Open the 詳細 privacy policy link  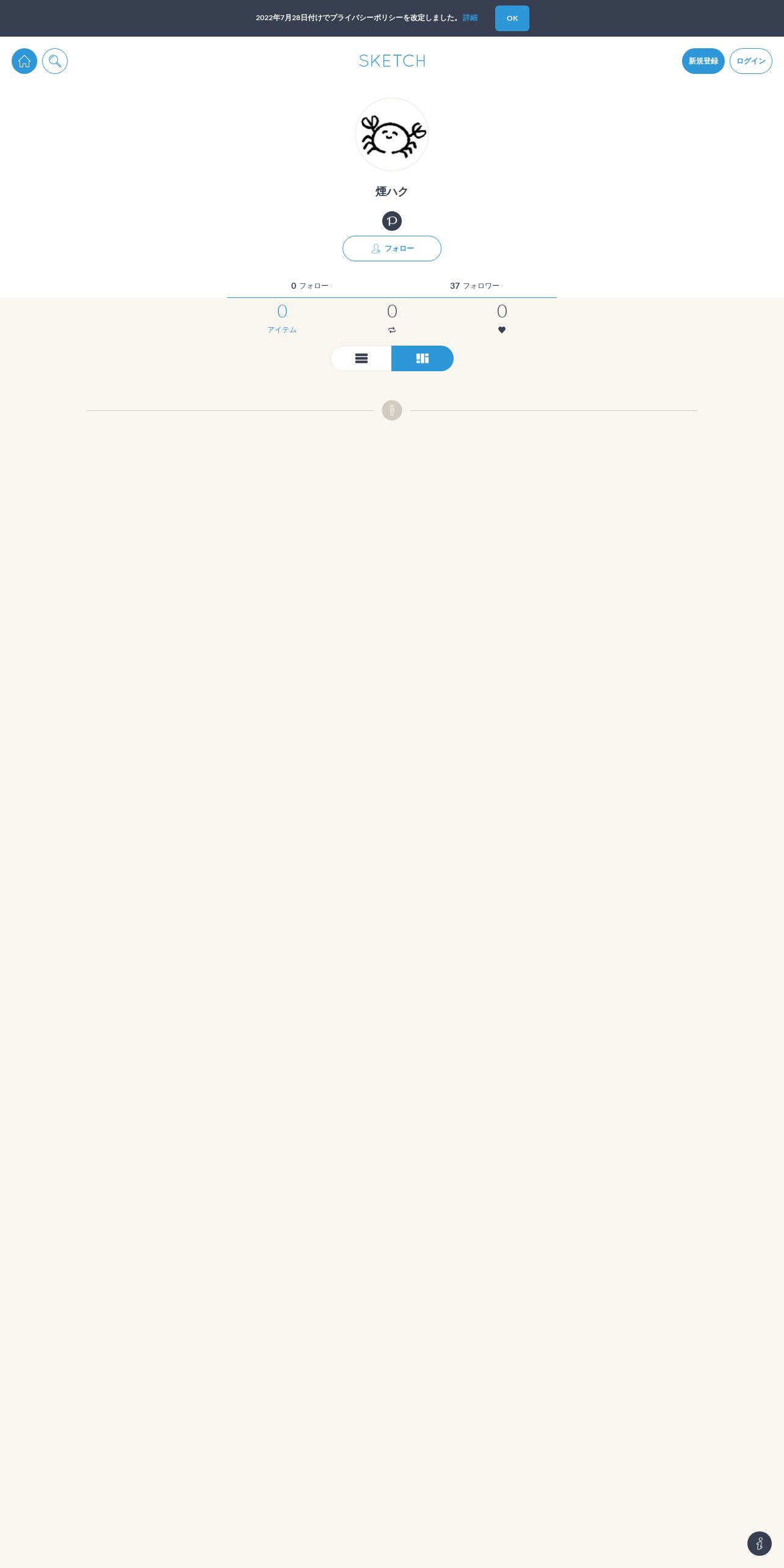click(x=470, y=18)
